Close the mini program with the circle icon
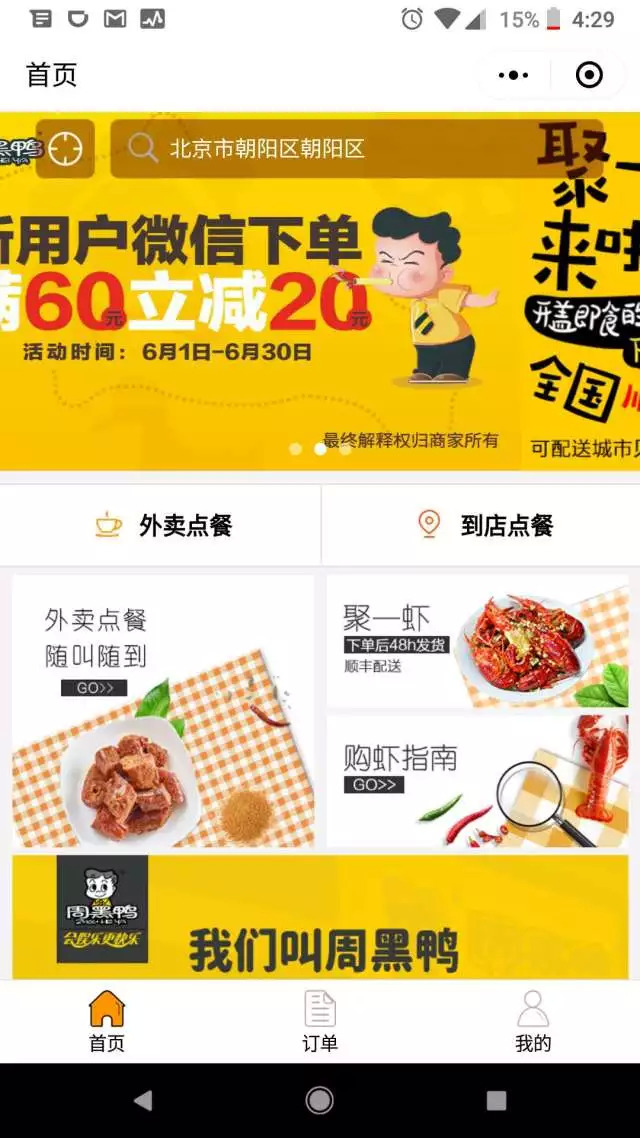Viewport: 640px width, 1138px height. [588, 75]
